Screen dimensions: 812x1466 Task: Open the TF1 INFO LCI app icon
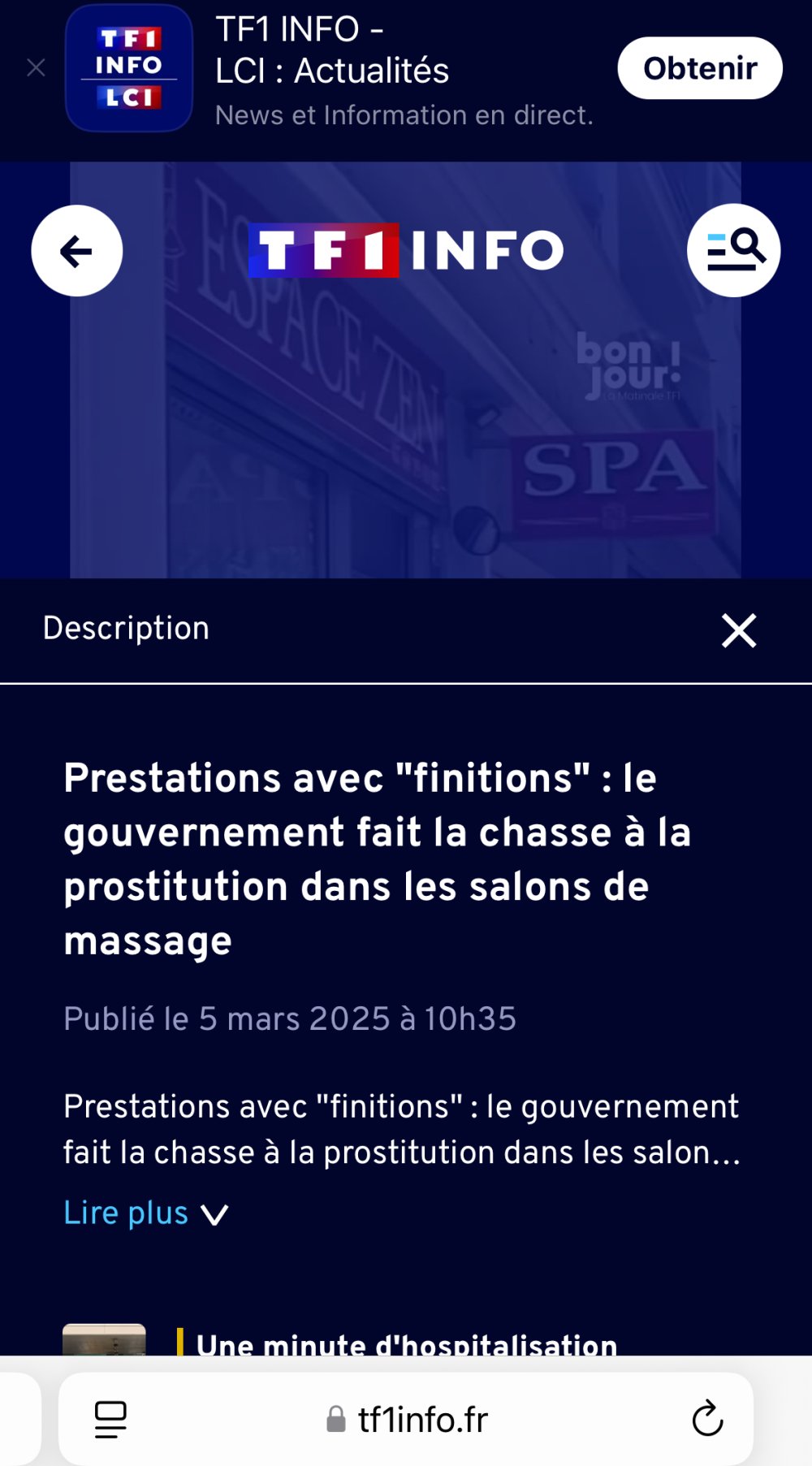(x=129, y=68)
